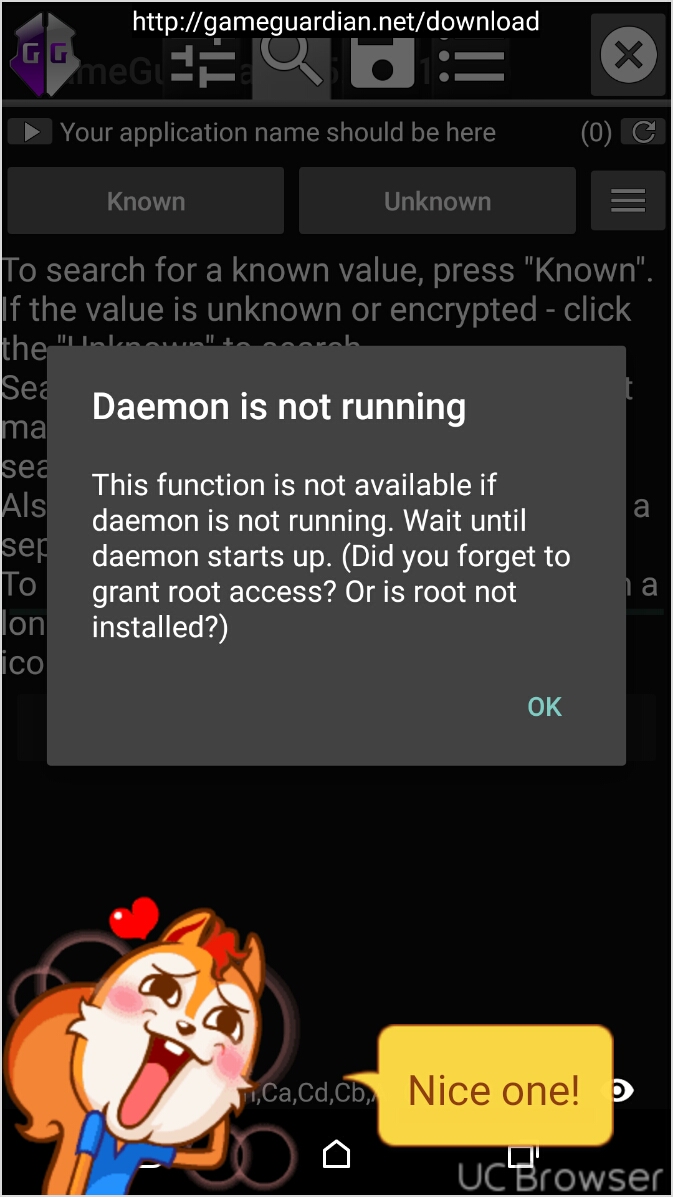Switch to the bulleted list tab
Image resolution: width=673 pixels, height=1197 pixels.
[472, 63]
